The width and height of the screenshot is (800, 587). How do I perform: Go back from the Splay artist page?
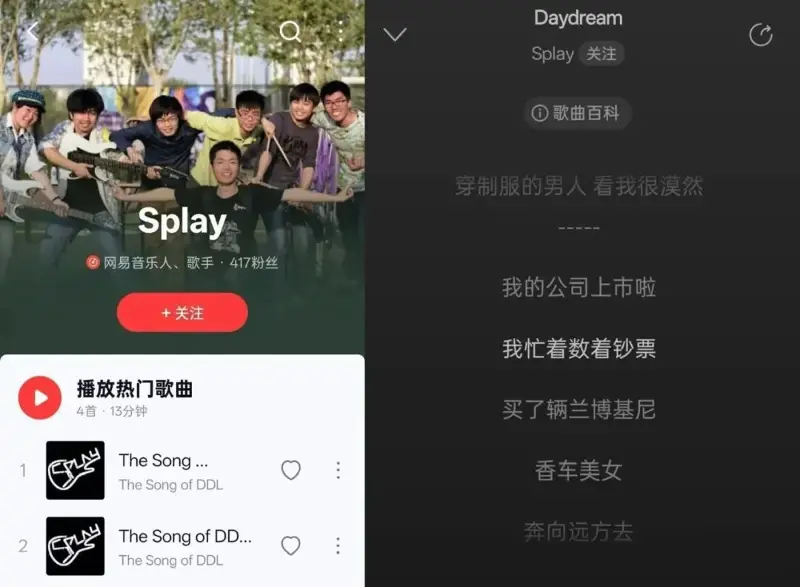[x=33, y=32]
